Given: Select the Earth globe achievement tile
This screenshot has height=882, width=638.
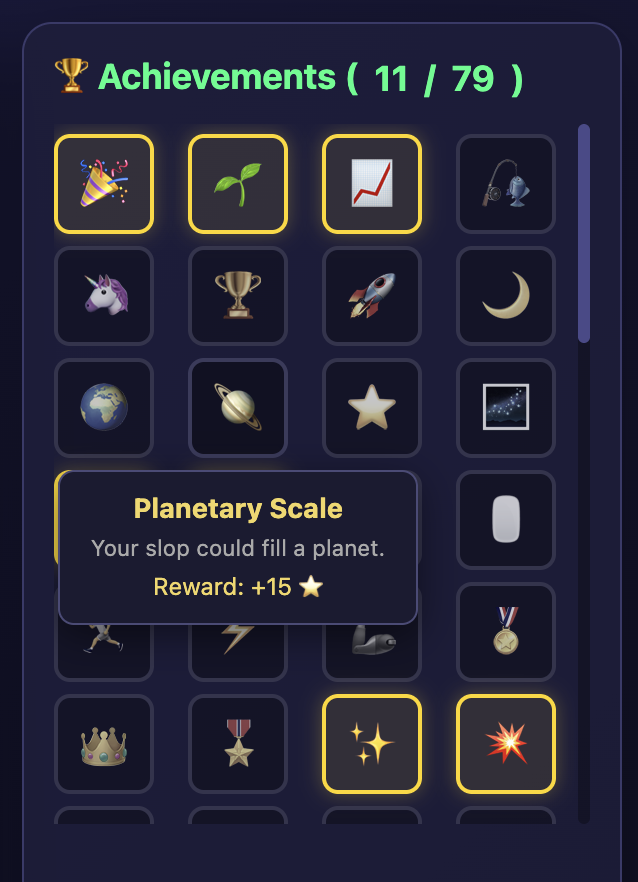Looking at the screenshot, I should click(x=104, y=408).
